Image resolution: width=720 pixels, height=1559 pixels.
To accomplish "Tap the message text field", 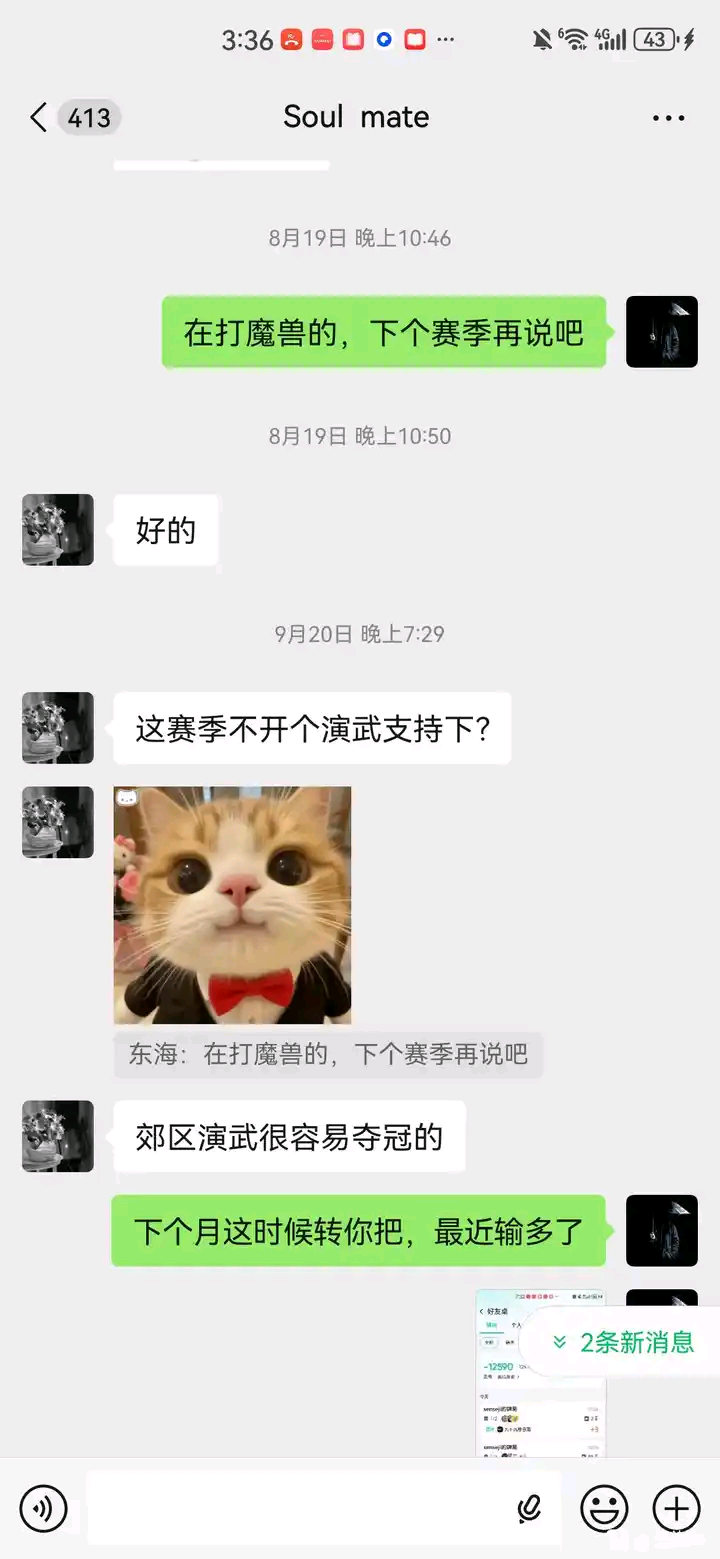I will tap(300, 1508).
